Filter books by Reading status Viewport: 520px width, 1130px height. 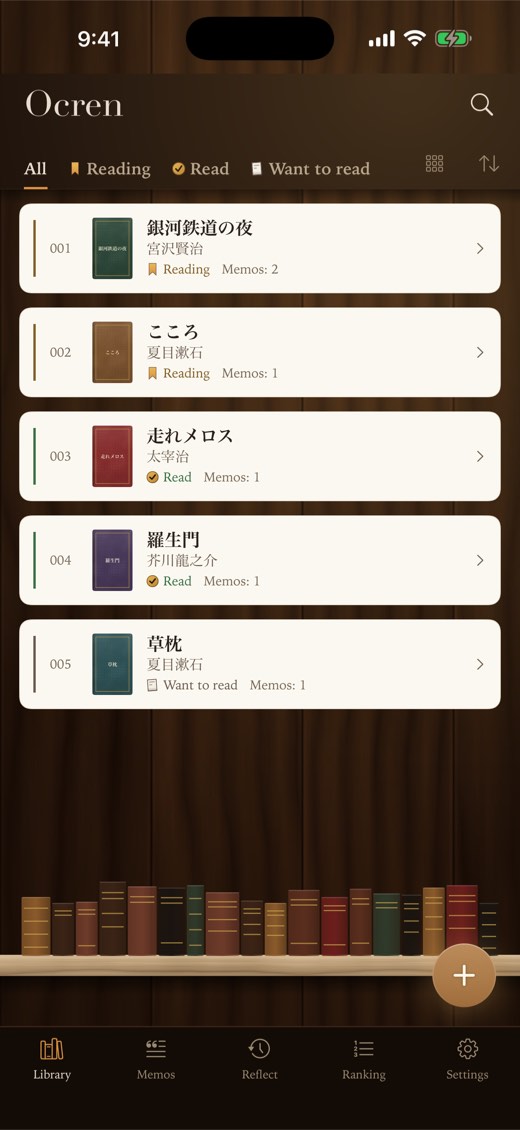point(110,169)
